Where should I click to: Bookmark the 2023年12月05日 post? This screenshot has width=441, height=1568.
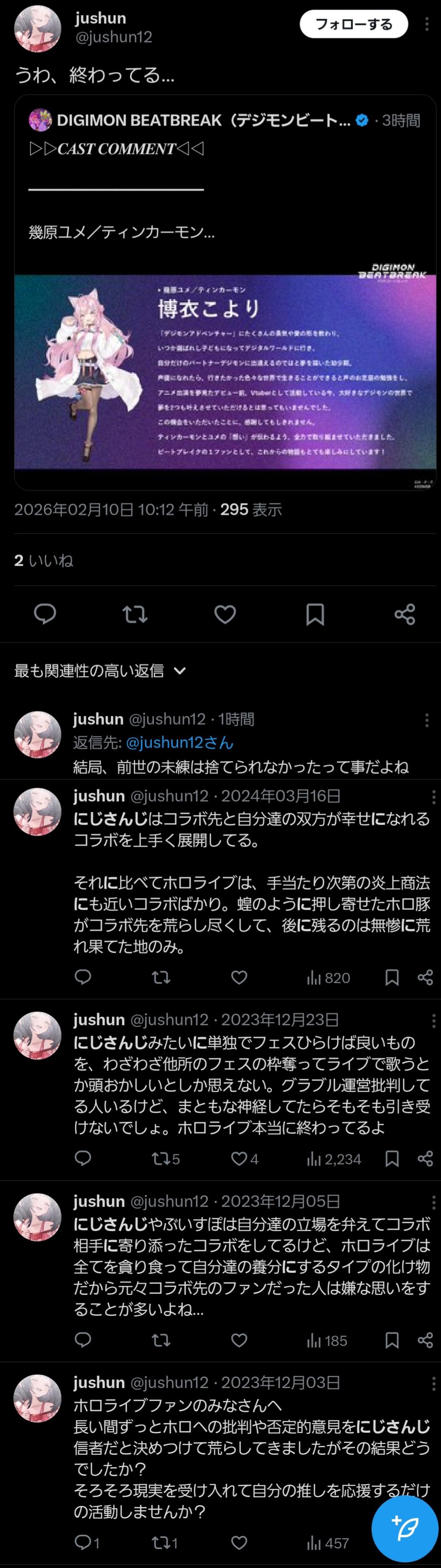tap(392, 1340)
